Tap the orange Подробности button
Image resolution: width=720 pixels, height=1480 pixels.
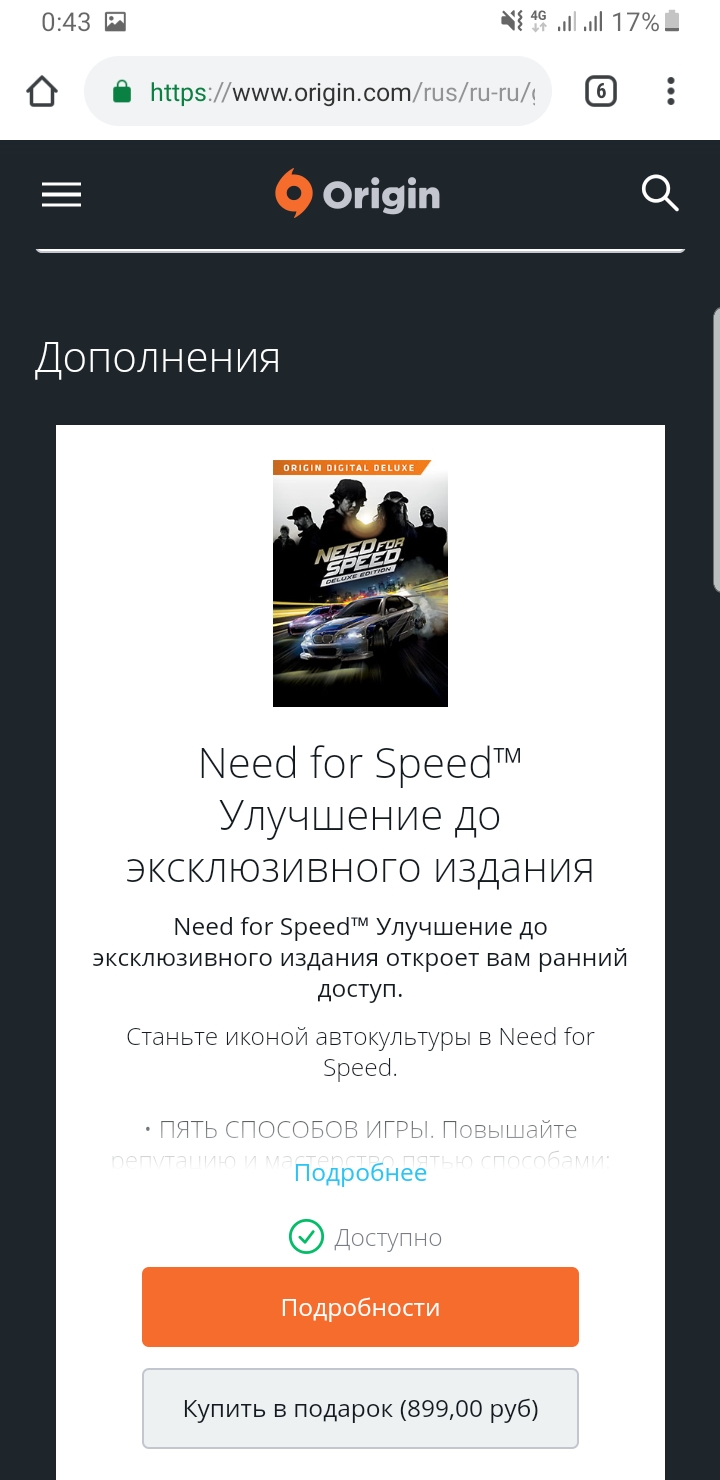point(360,1307)
